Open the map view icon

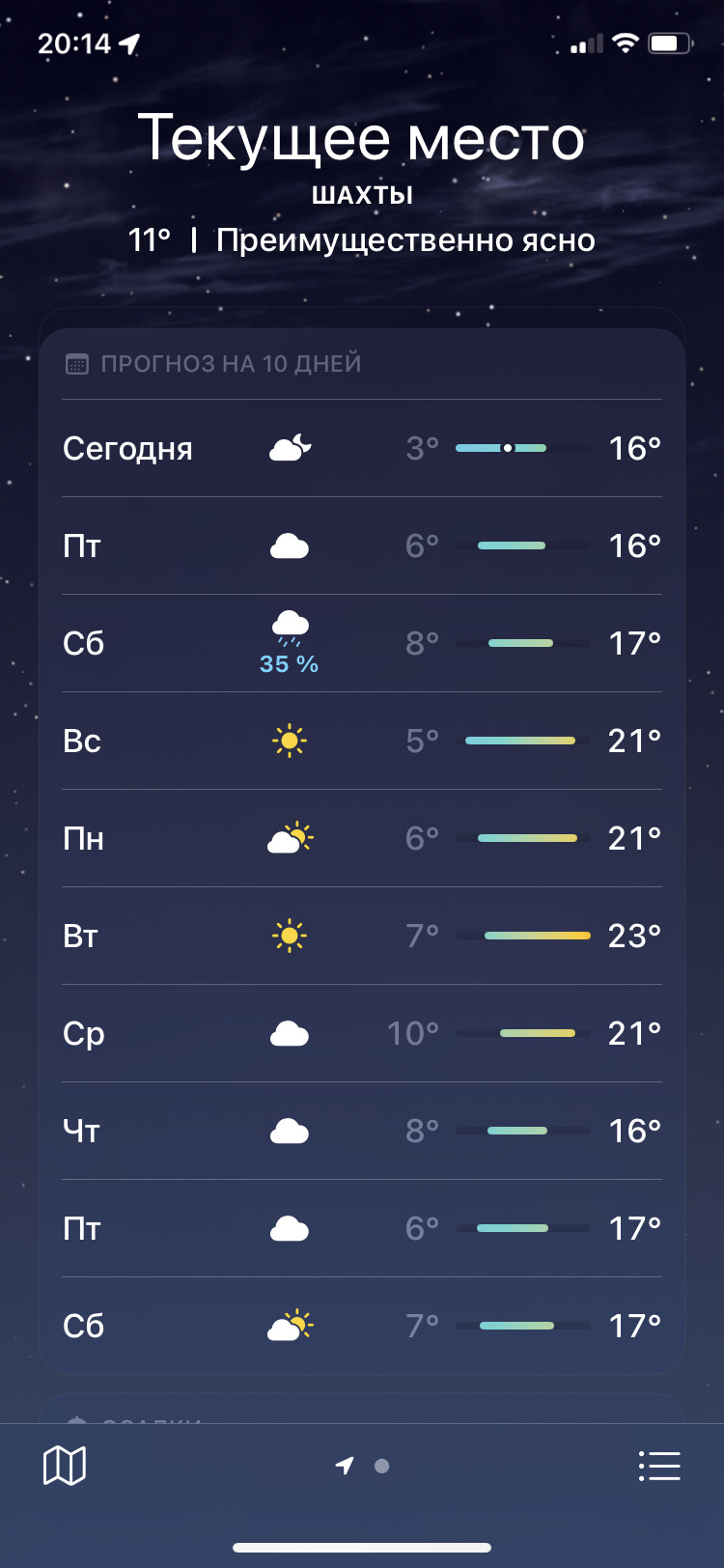pyautogui.click(x=65, y=1466)
